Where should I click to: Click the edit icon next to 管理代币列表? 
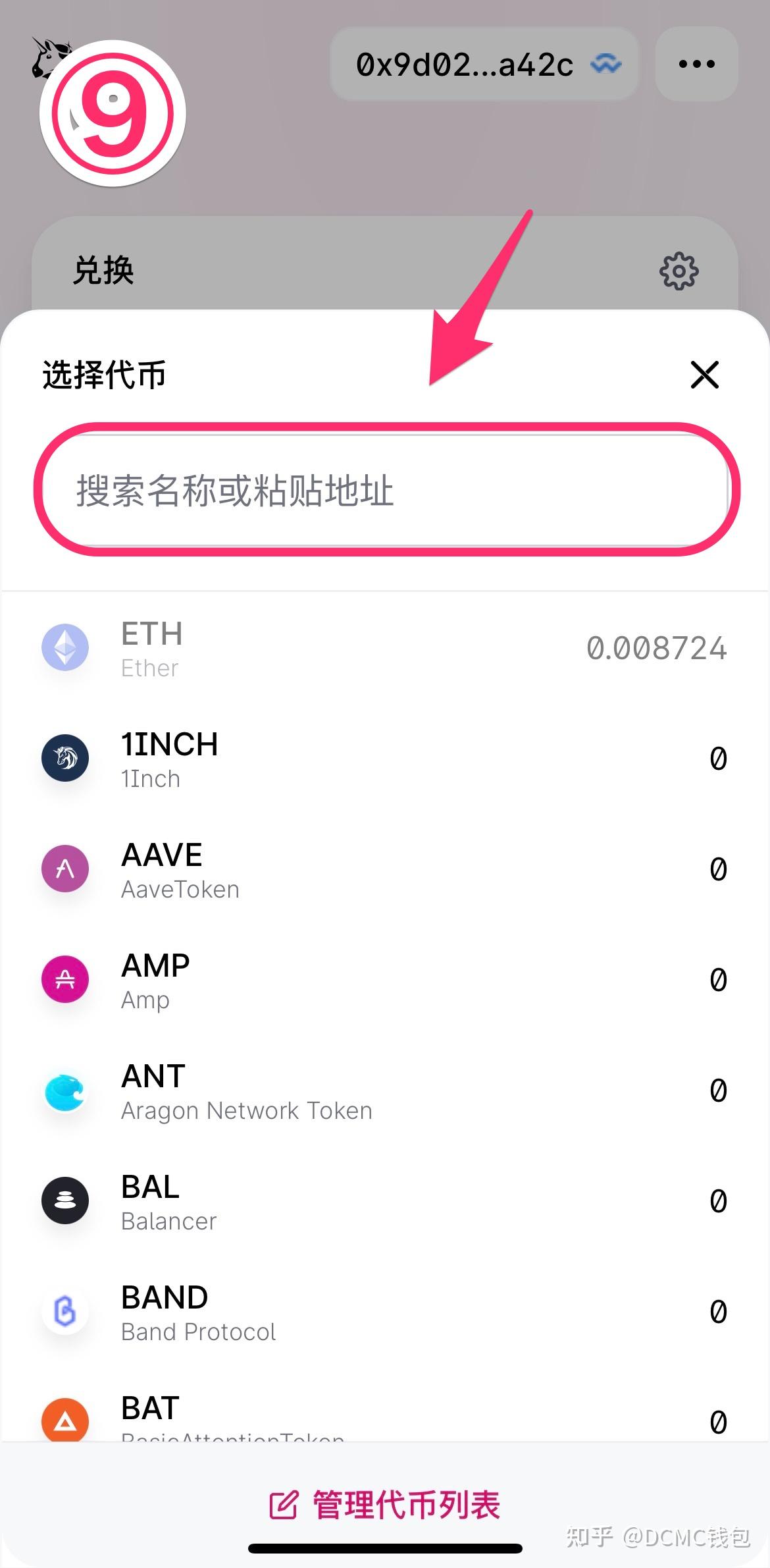pyautogui.click(x=284, y=1505)
